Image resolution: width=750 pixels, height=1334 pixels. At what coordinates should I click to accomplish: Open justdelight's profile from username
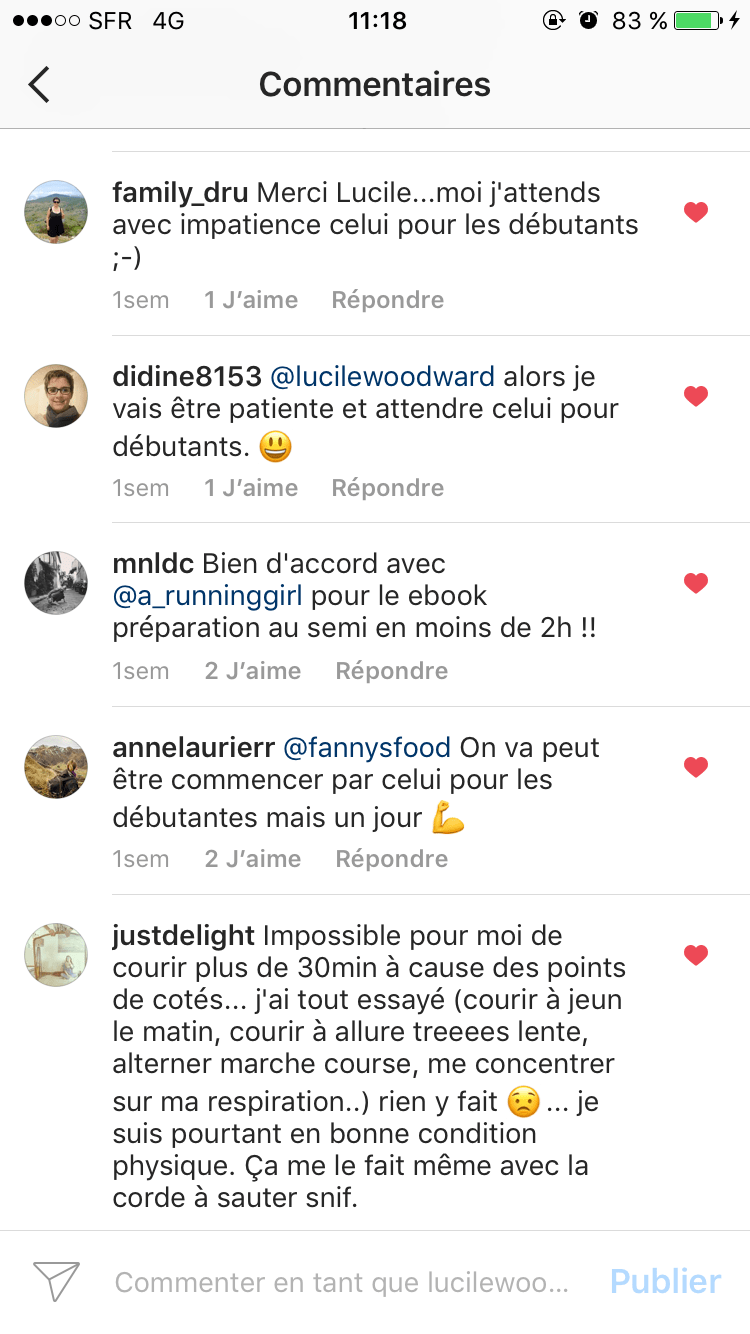click(x=184, y=937)
